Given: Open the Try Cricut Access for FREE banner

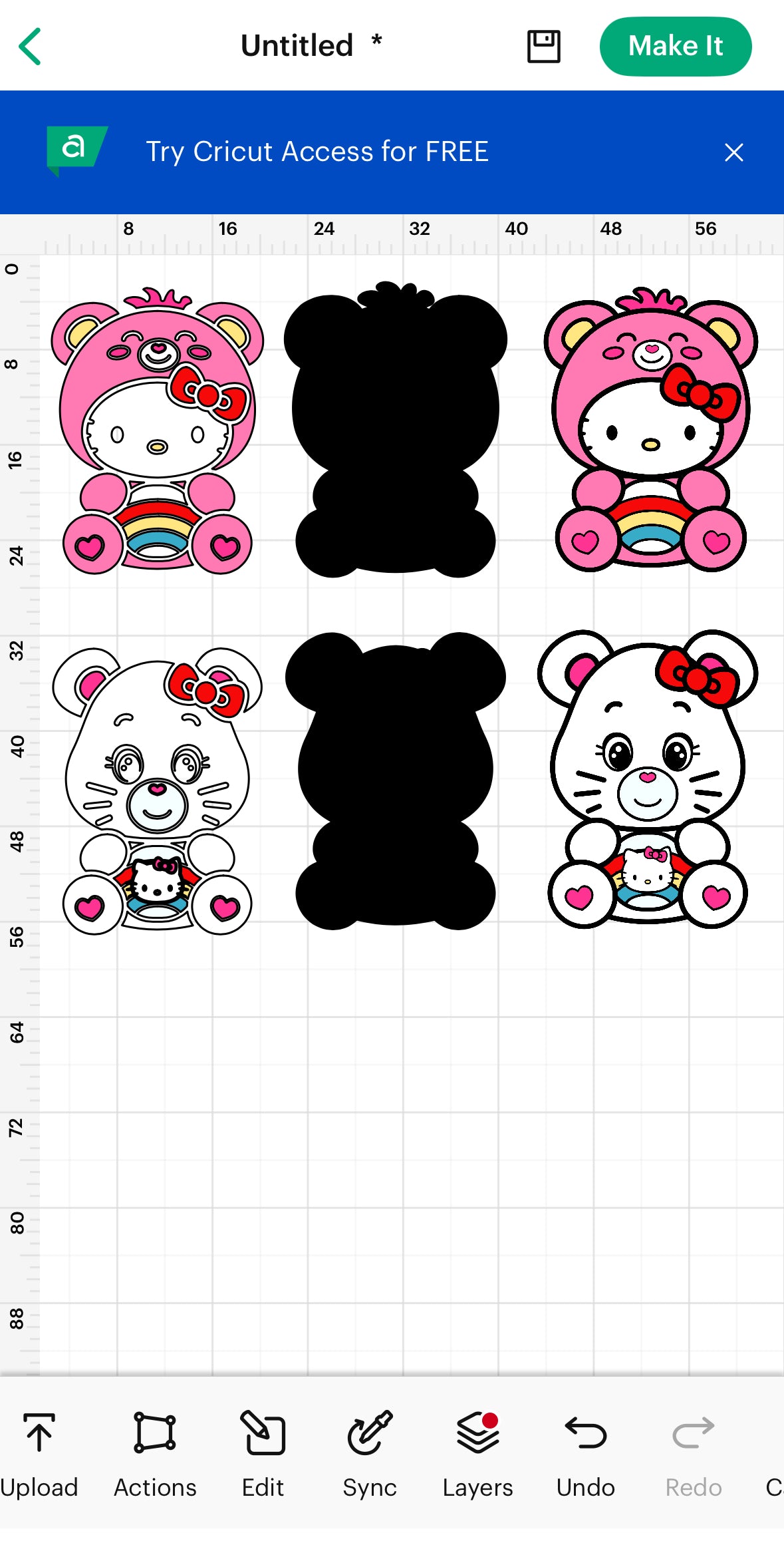Looking at the screenshot, I should point(317,152).
